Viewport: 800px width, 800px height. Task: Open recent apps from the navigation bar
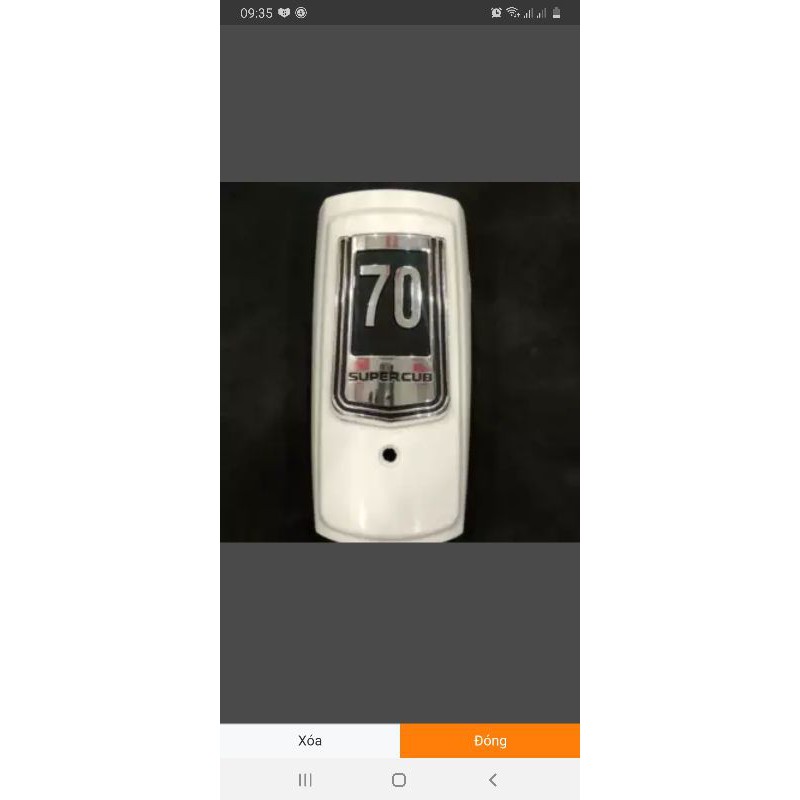click(306, 780)
